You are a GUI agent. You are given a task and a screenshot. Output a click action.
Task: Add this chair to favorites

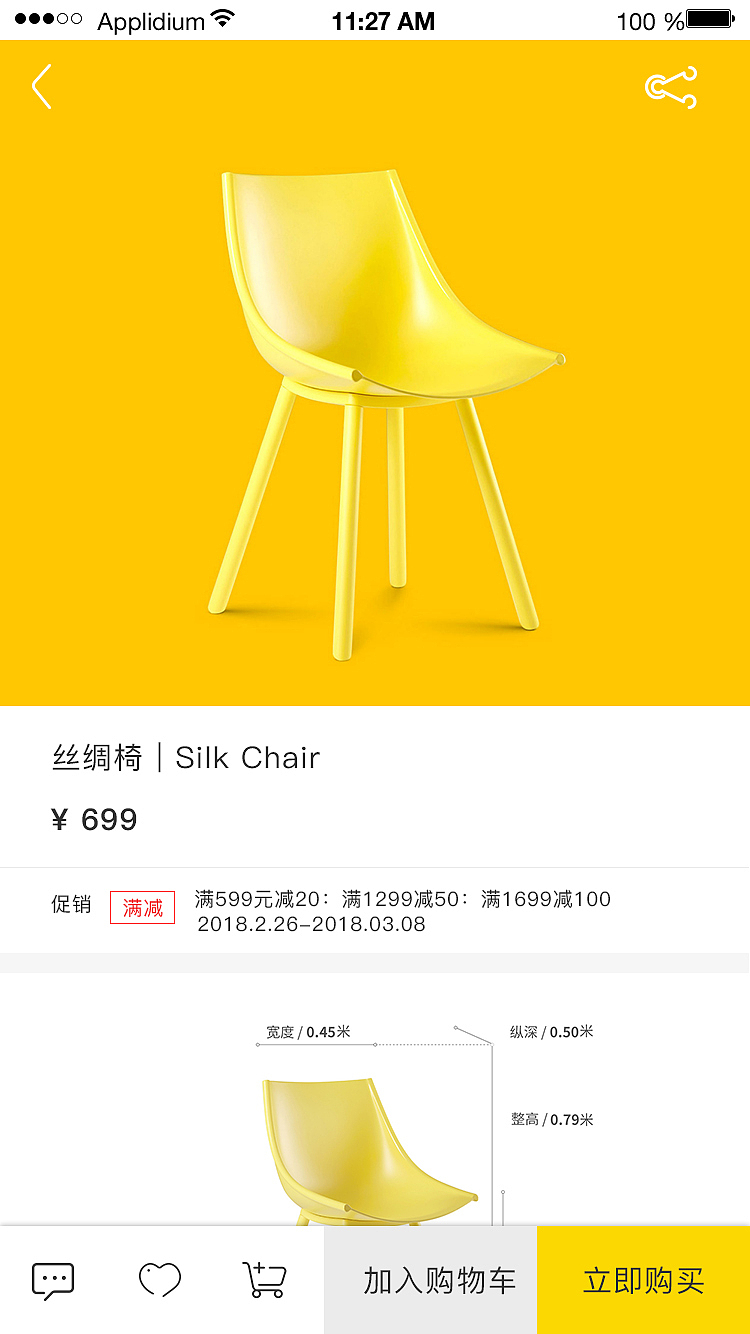click(160, 1280)
